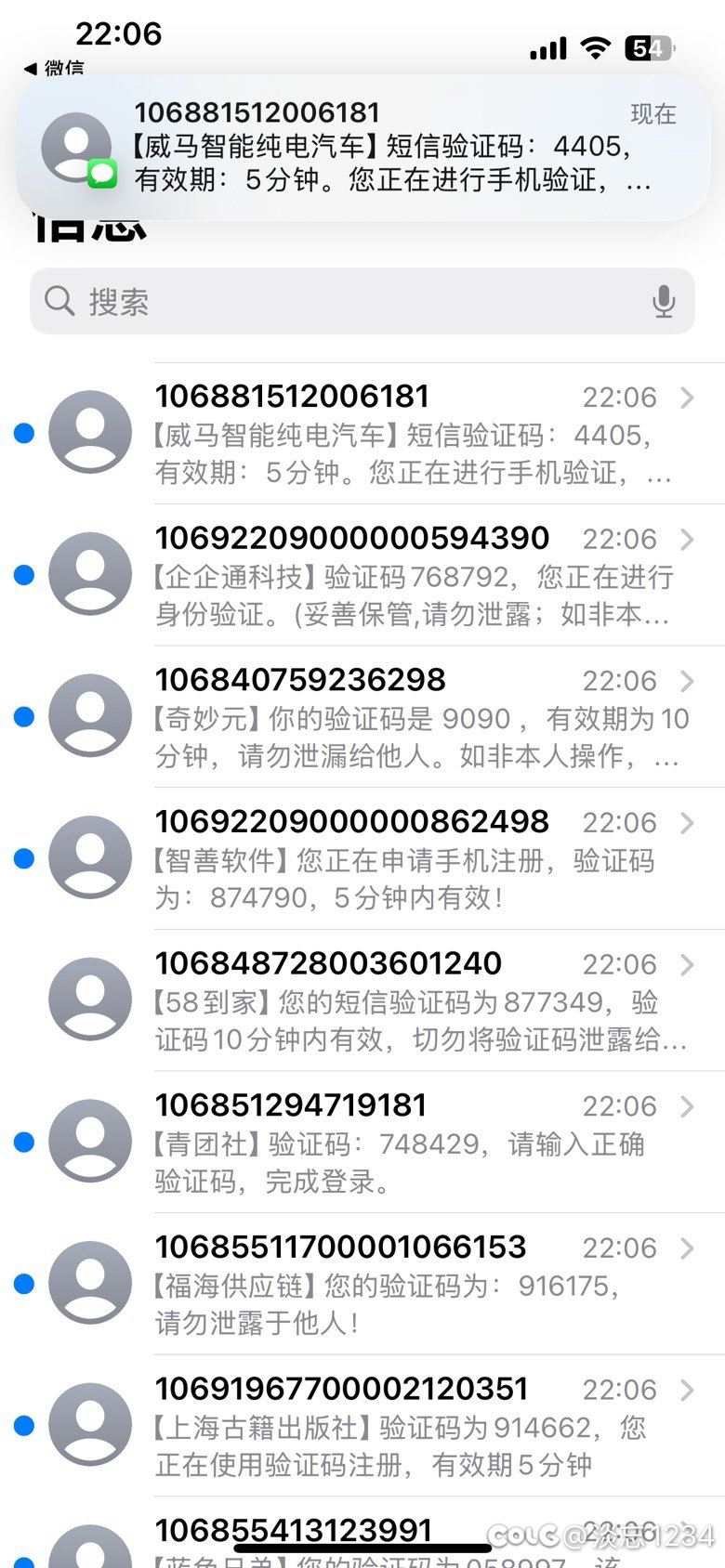Tap the avatar of the 青团社 conversation
The image size is (725, 1568).
[89, 1141]
